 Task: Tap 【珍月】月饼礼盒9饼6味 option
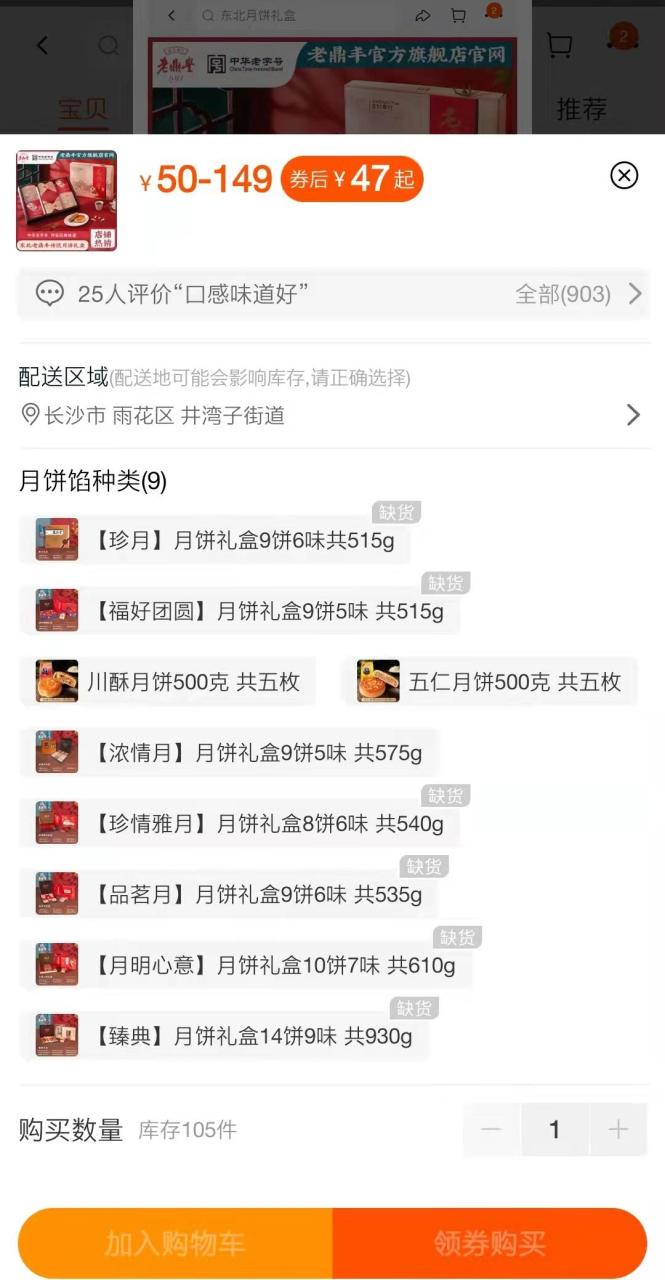(215, 541)
